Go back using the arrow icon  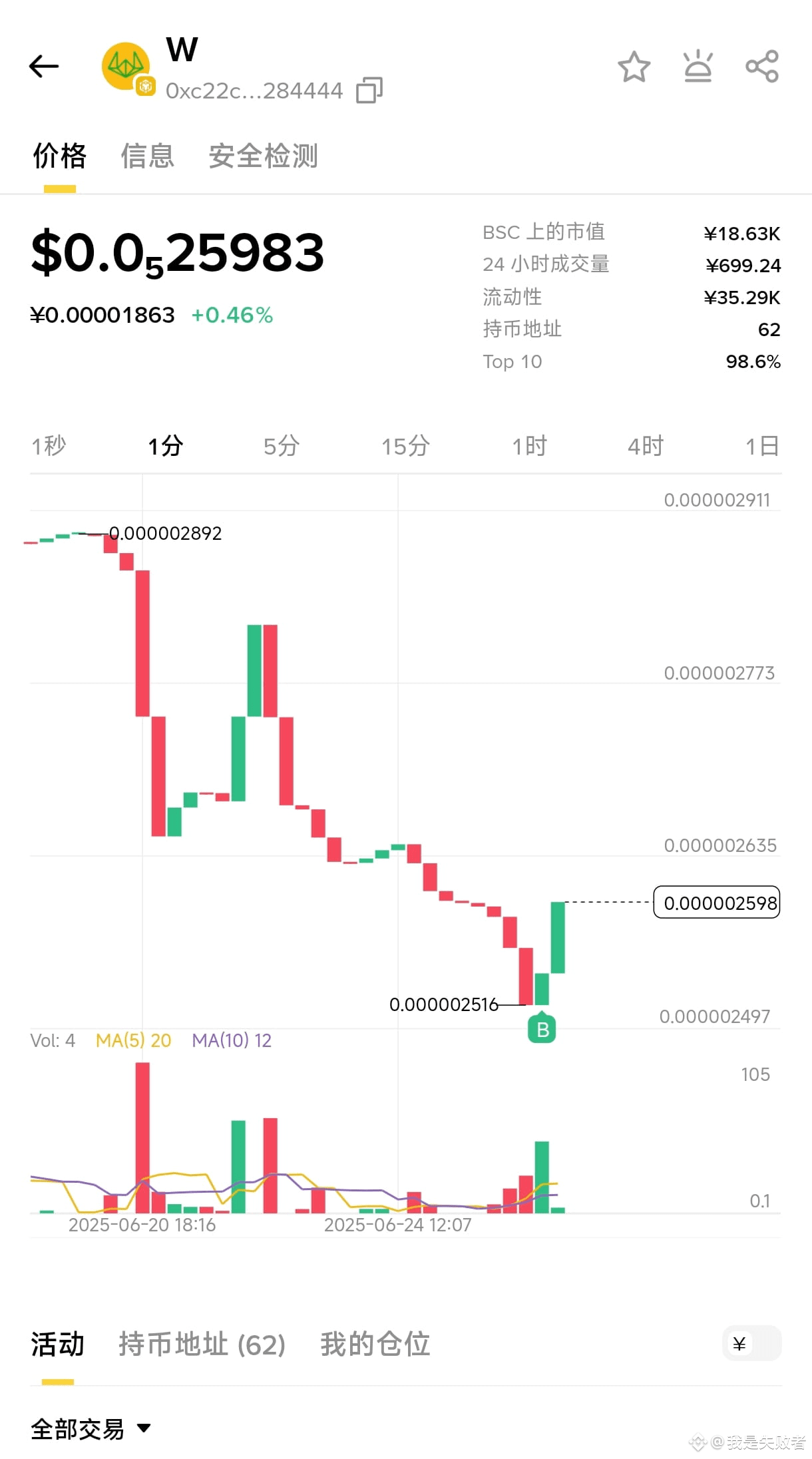tap(44, 67)
